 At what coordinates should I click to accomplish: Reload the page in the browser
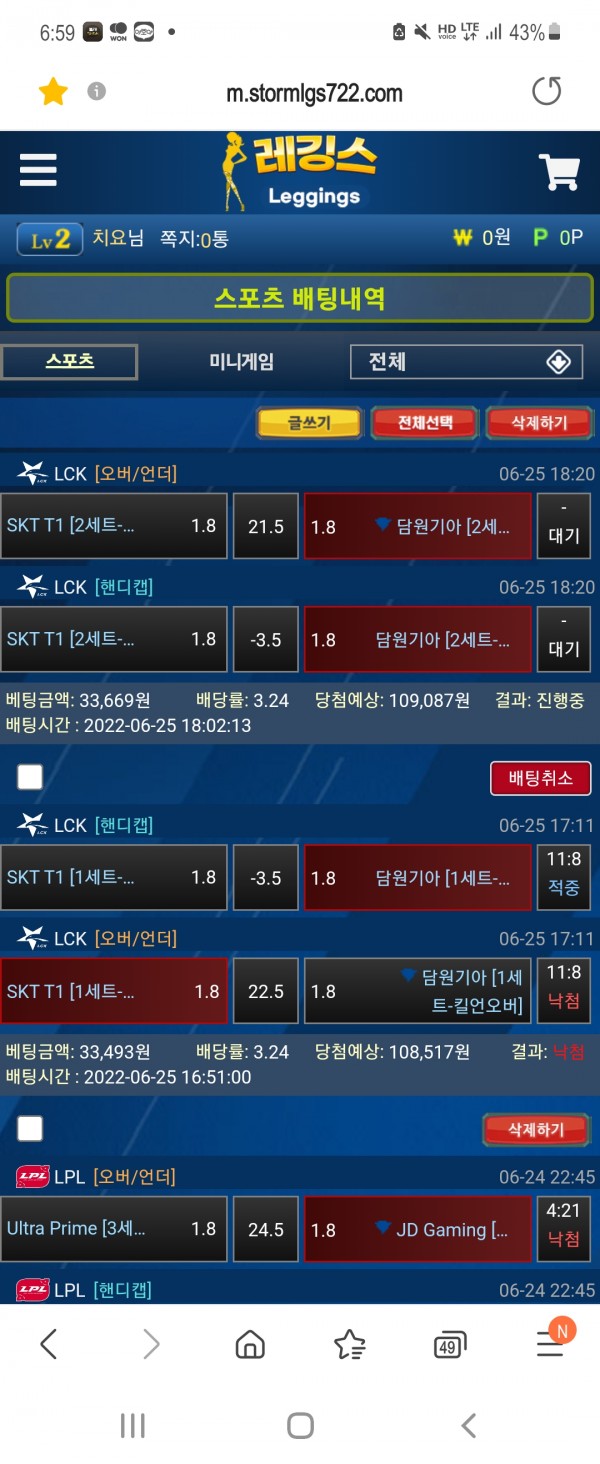(546, 93)
